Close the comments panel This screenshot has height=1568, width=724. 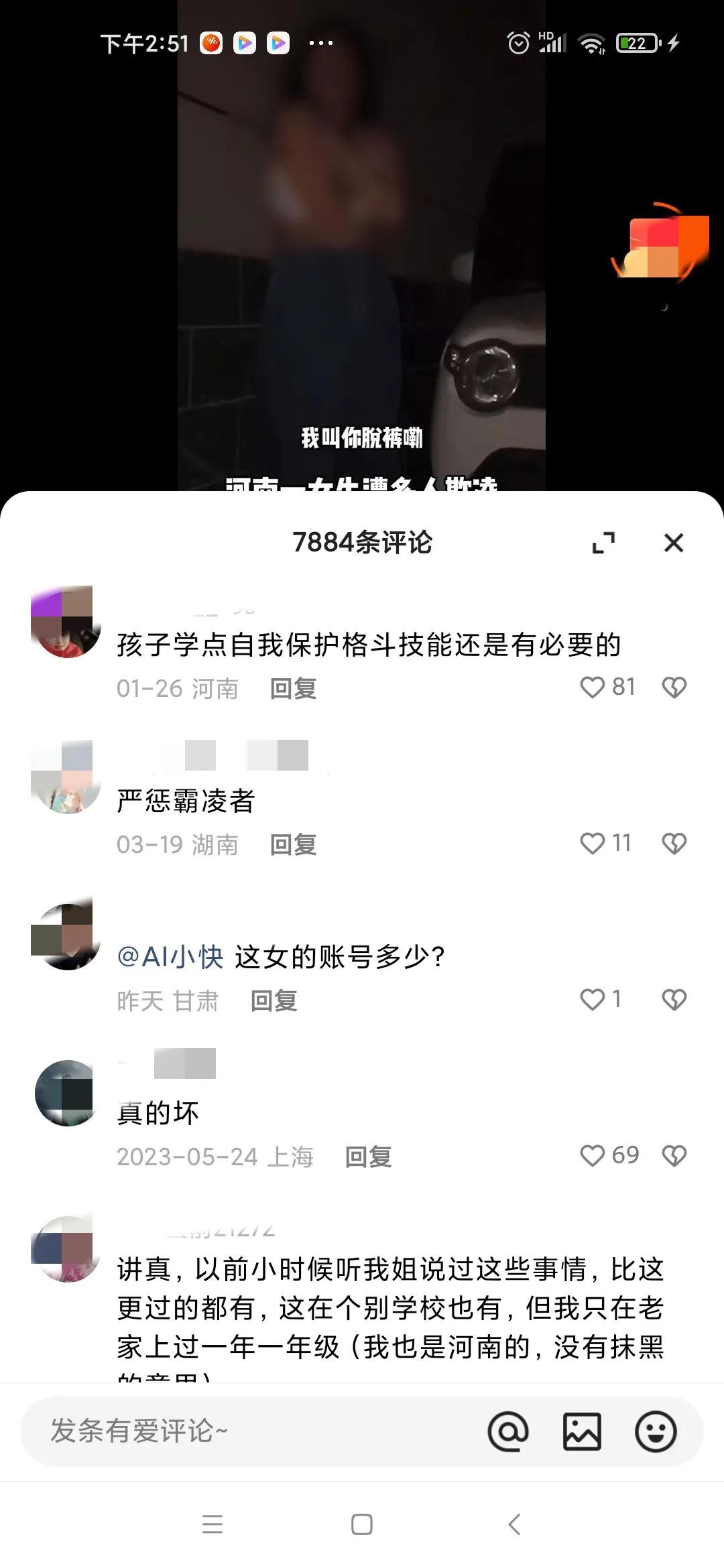point(673,543)
